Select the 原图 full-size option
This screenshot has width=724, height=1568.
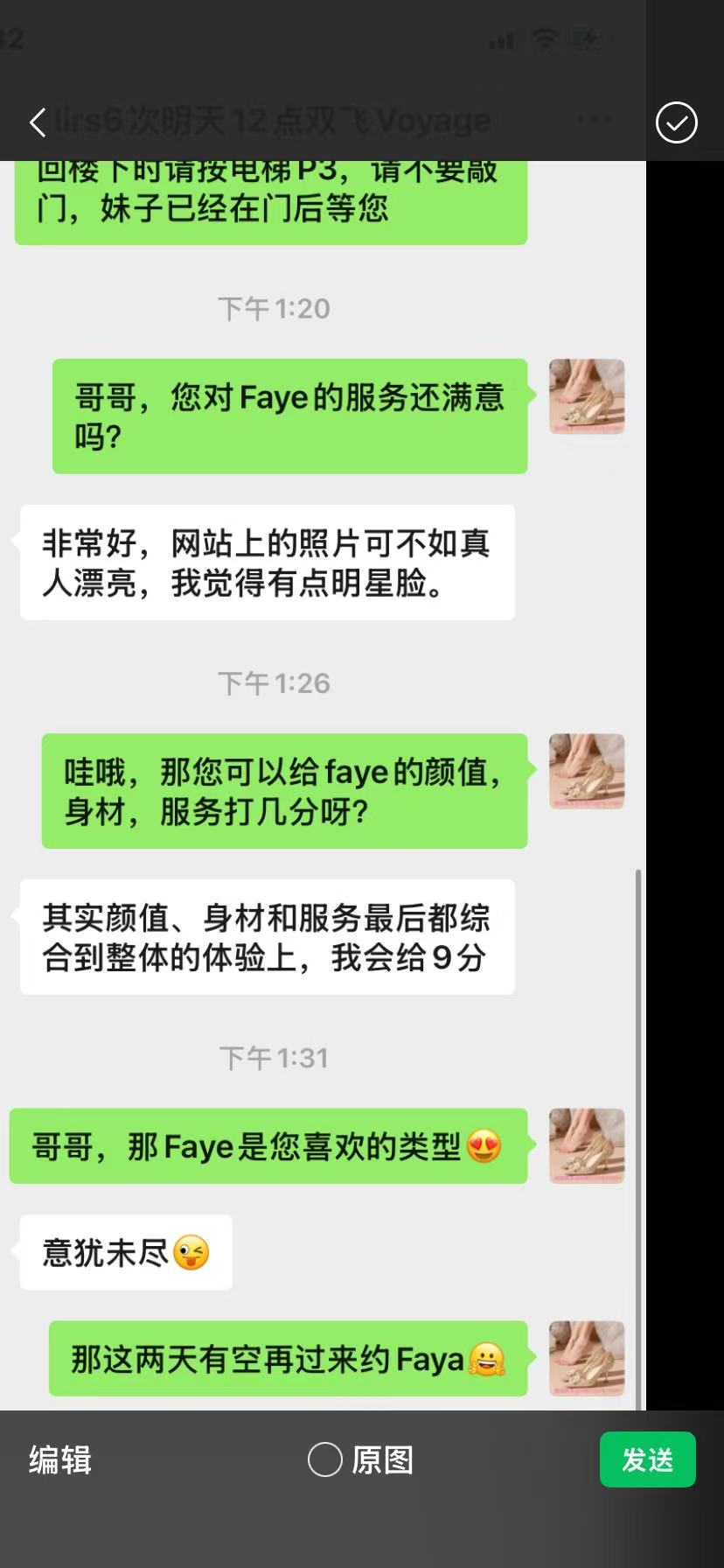point(325,1459)
